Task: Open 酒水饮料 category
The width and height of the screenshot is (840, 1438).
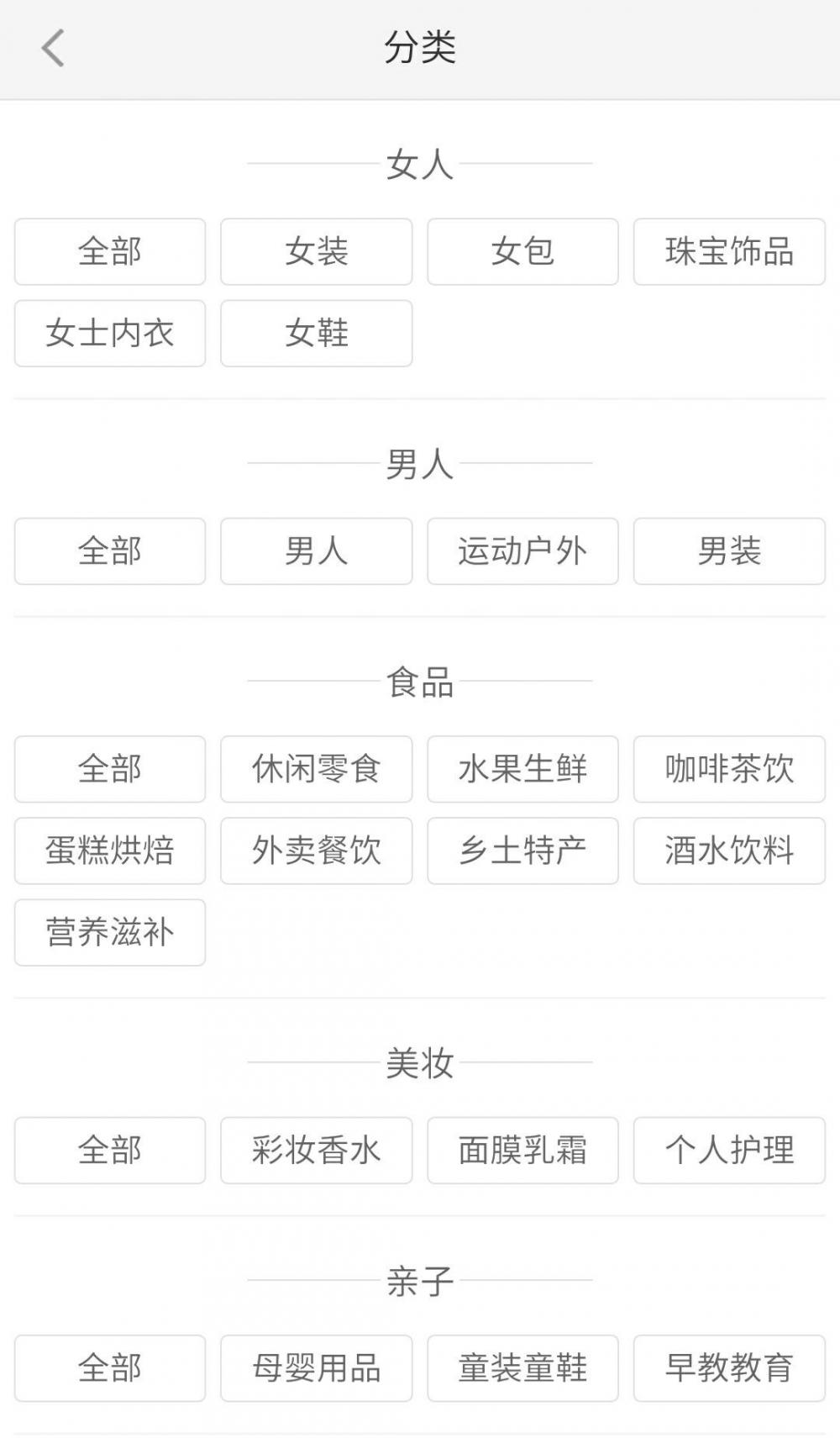Action: click(729, 851)
